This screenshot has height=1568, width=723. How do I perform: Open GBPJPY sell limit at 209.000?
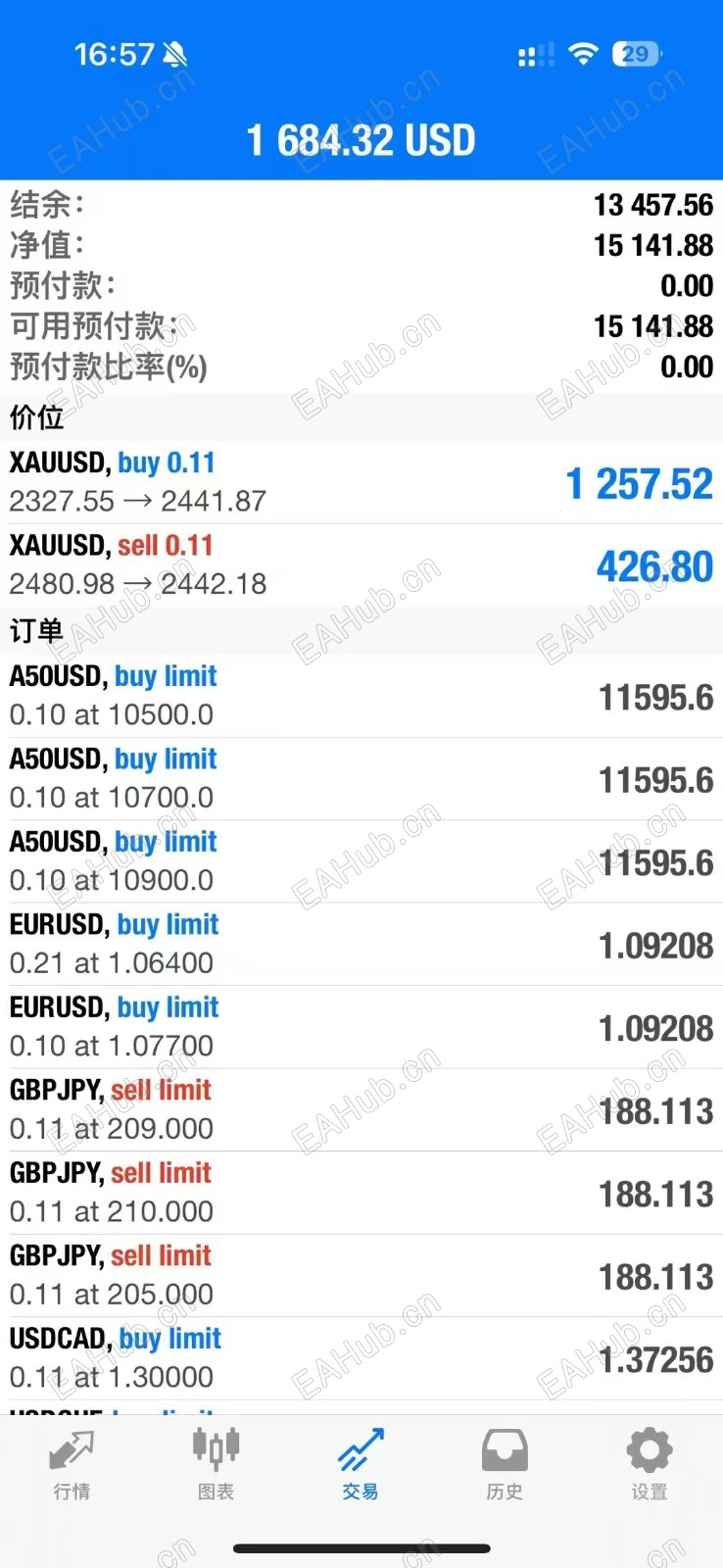click(x=361, y=1109)
